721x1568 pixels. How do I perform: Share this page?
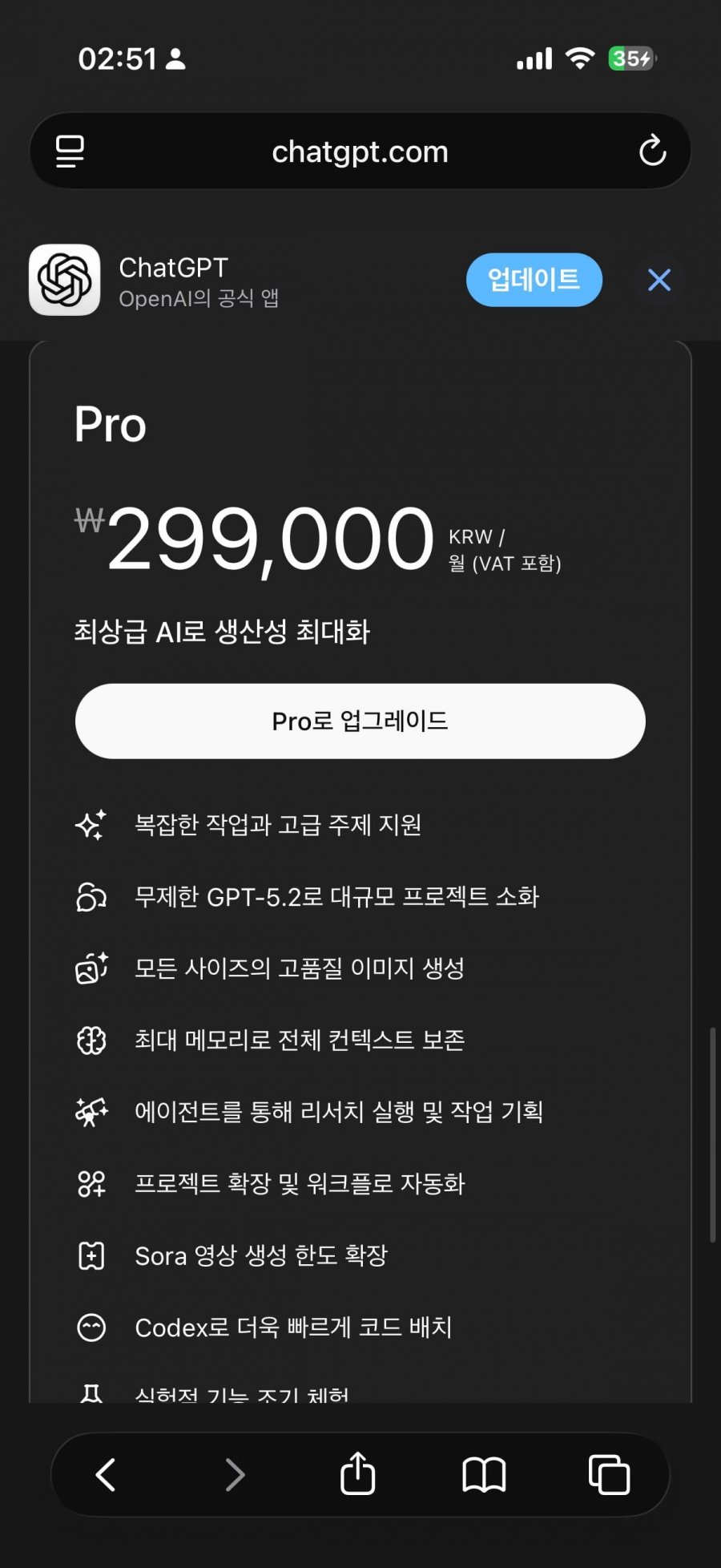(x=357, y=1474)
